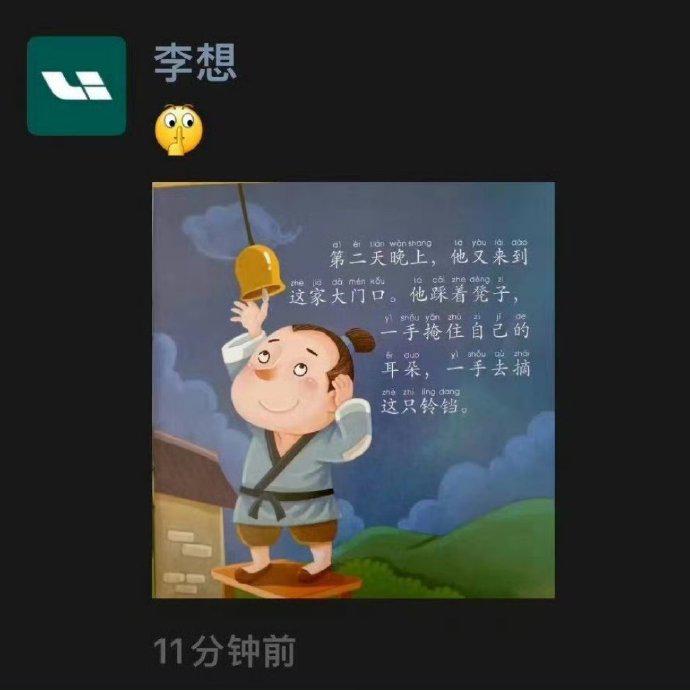
Task: Open the username 李想
Action: 195,62
